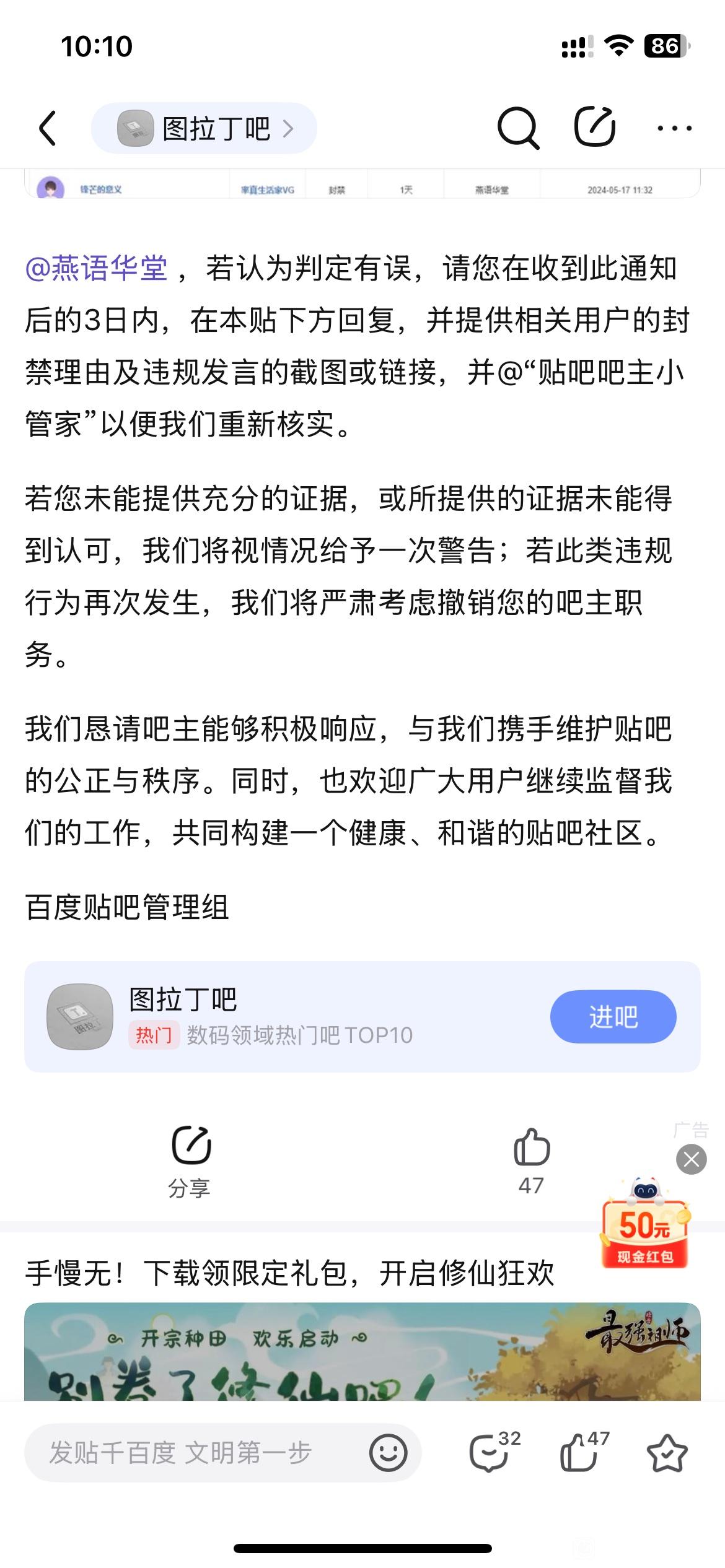Open the three-dot overflow menu

pyautogui.click(x=674, y=128)
